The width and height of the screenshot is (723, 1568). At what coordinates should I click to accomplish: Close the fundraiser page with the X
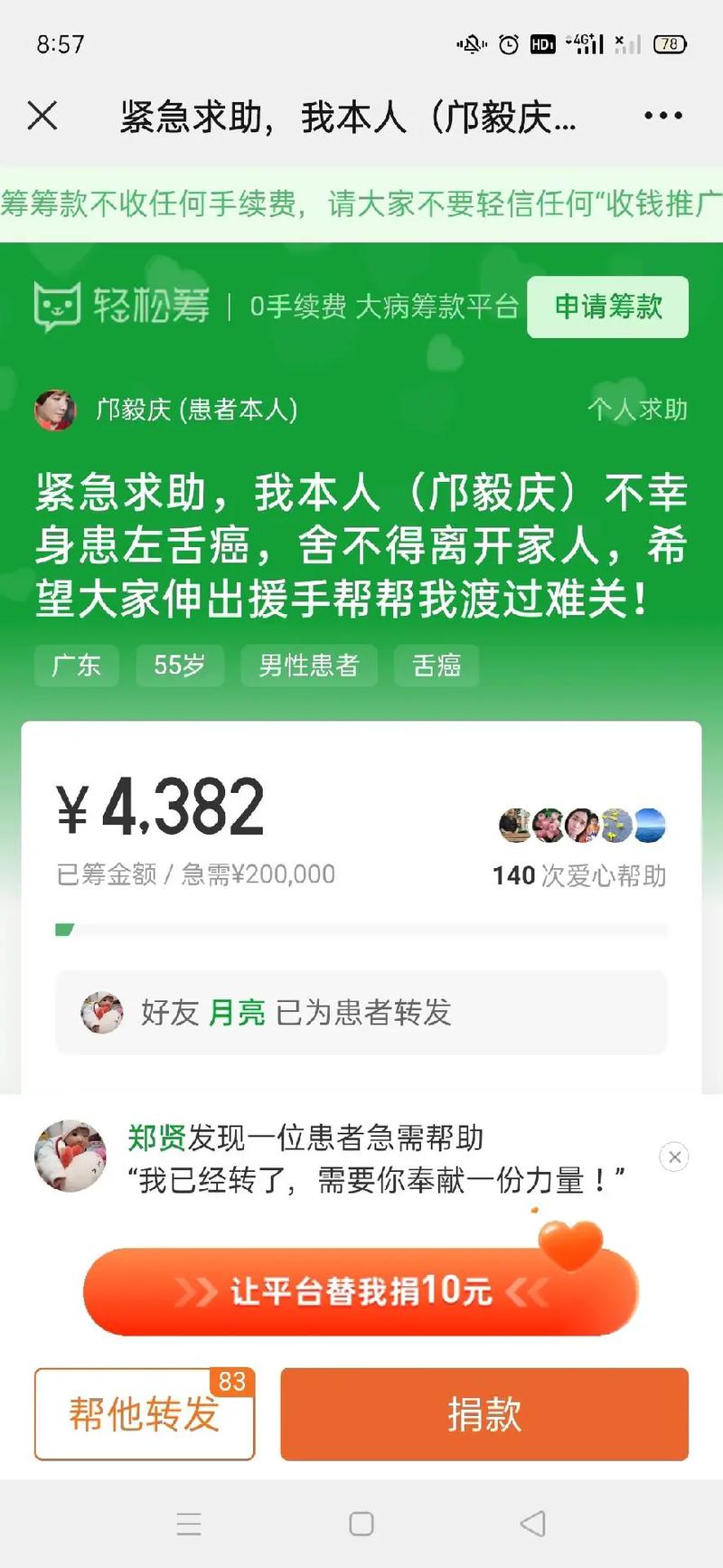point(41,116)
